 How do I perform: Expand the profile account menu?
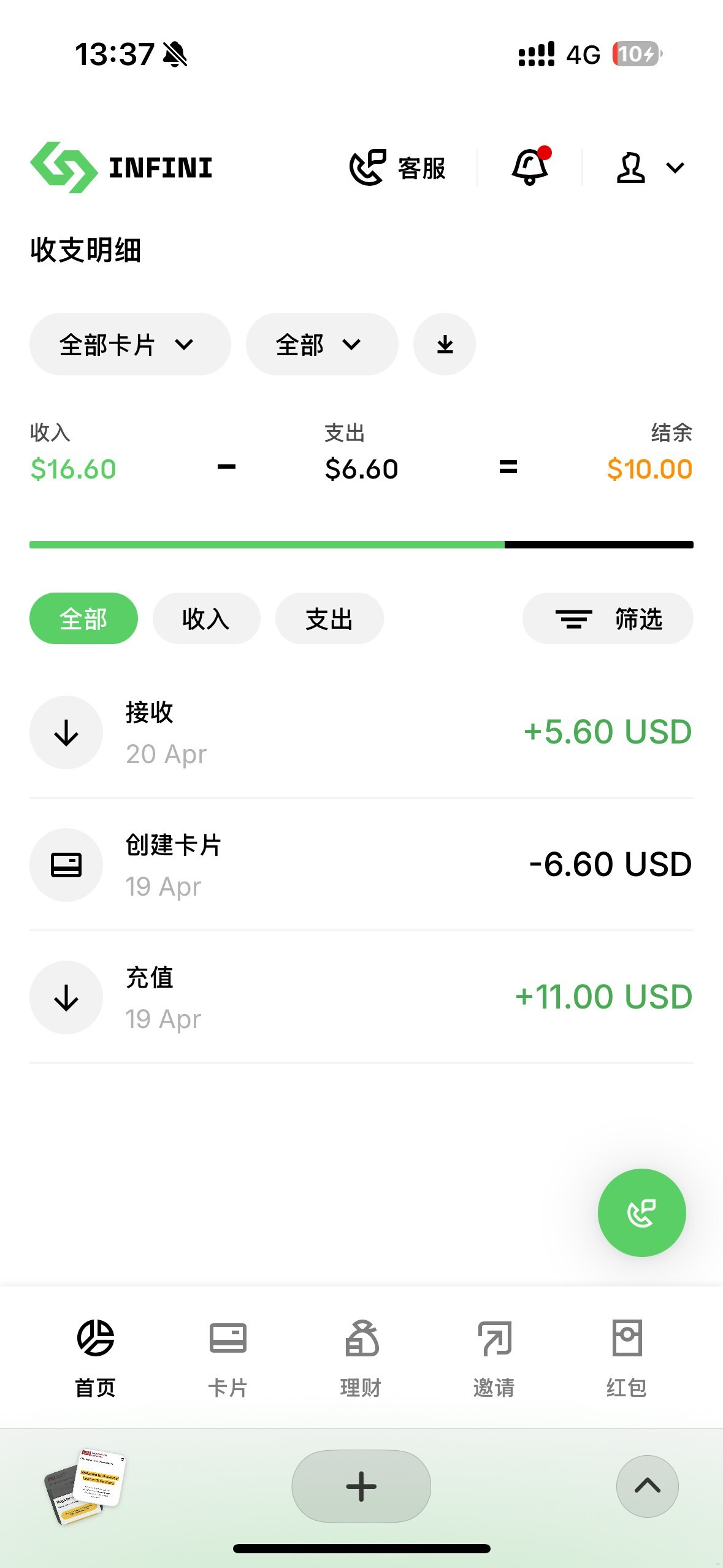[649, 167]
